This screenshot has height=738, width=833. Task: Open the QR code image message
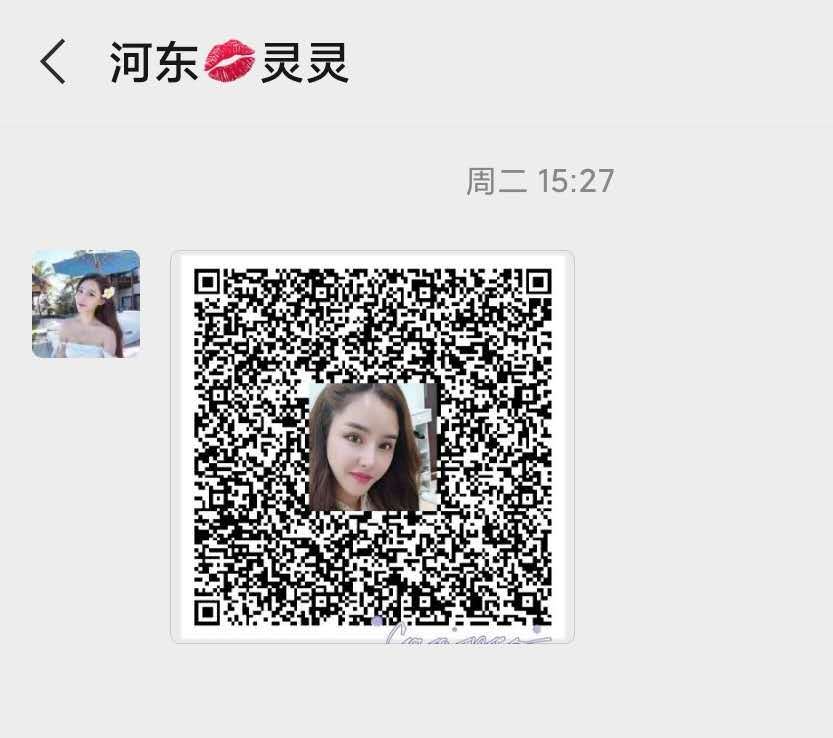click(x=372, y=446)
